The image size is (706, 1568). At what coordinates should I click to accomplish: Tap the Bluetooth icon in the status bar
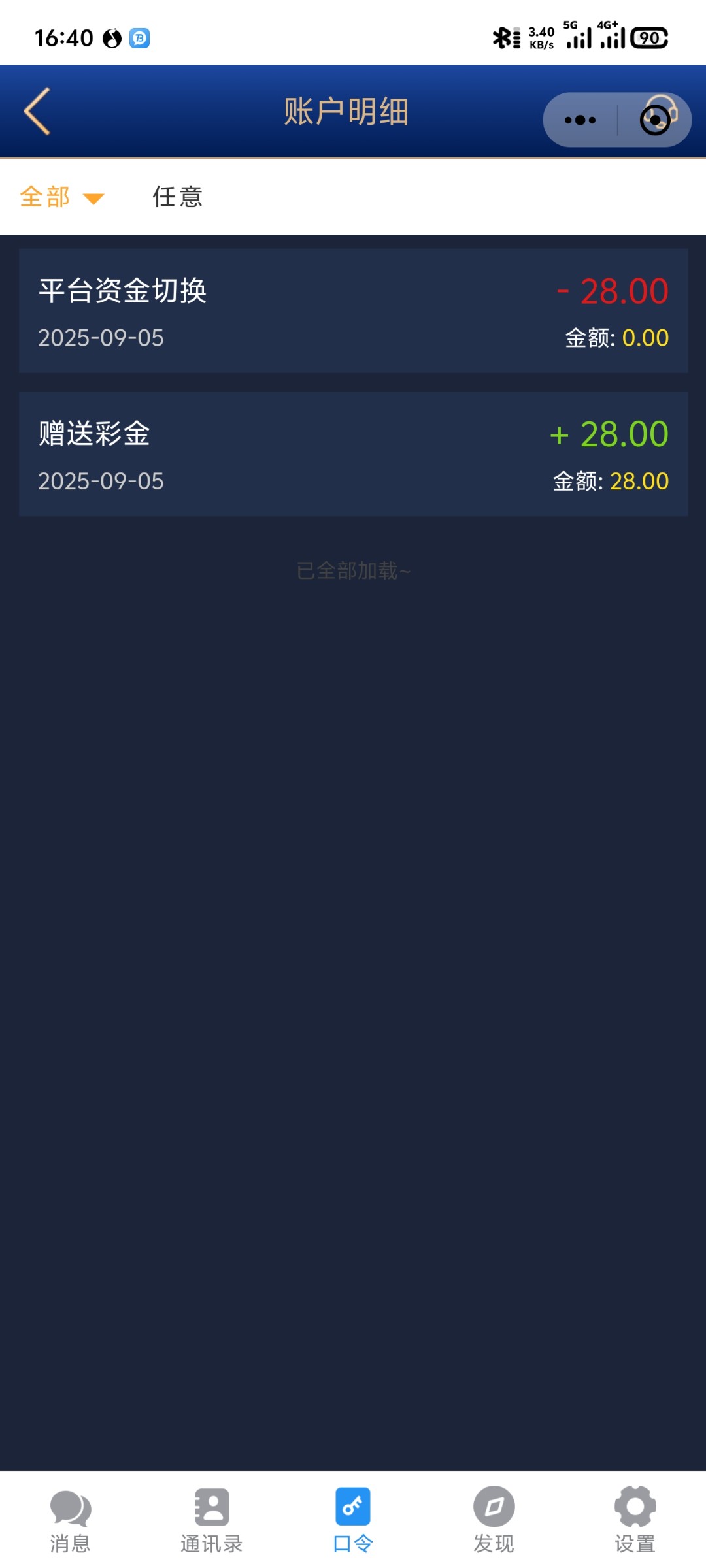(x=503, y=37)
